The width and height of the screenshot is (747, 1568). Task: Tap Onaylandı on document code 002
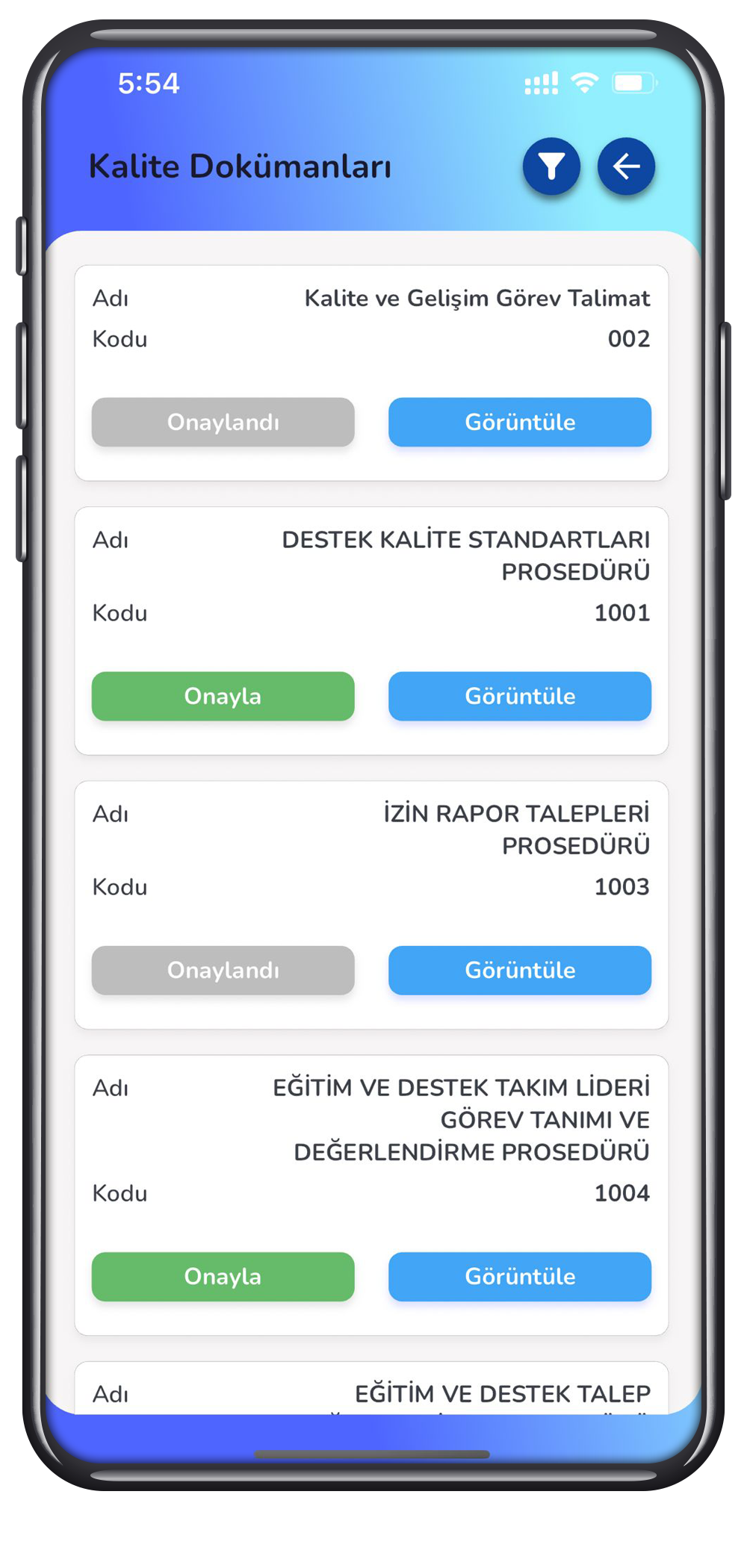[223, 422]
